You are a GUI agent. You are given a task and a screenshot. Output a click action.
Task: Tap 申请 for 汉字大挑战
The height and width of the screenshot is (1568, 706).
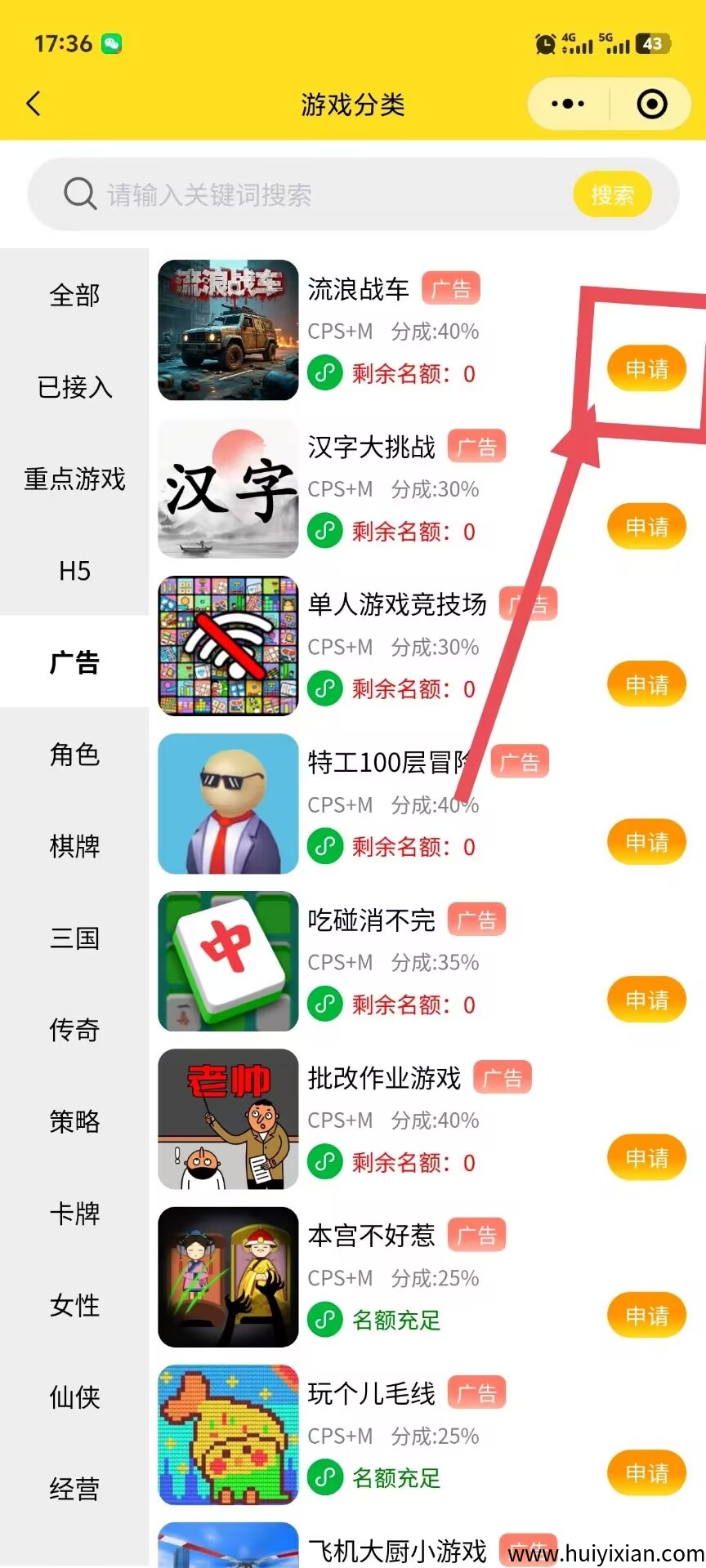[x=646, y=527]
